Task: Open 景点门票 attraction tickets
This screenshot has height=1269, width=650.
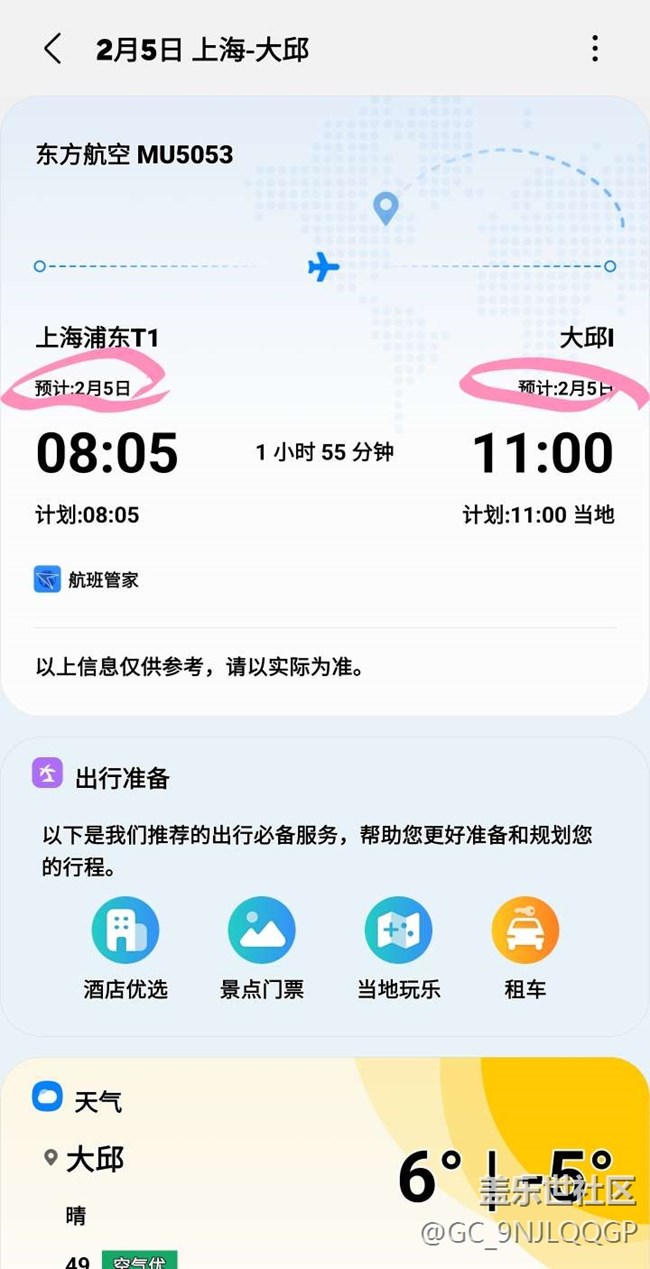Action: click(x=261, y=948)
